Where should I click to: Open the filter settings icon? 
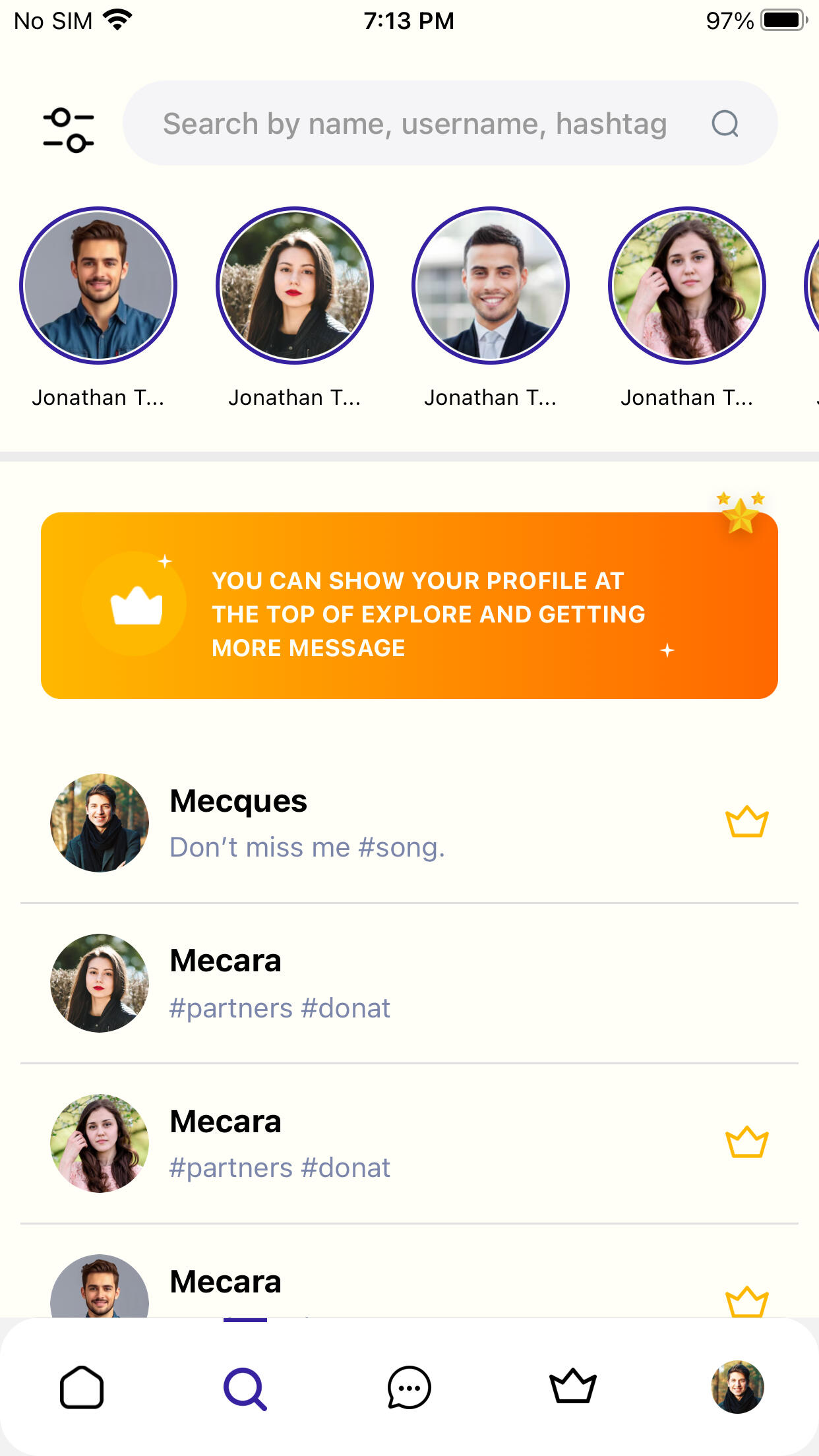68,130
